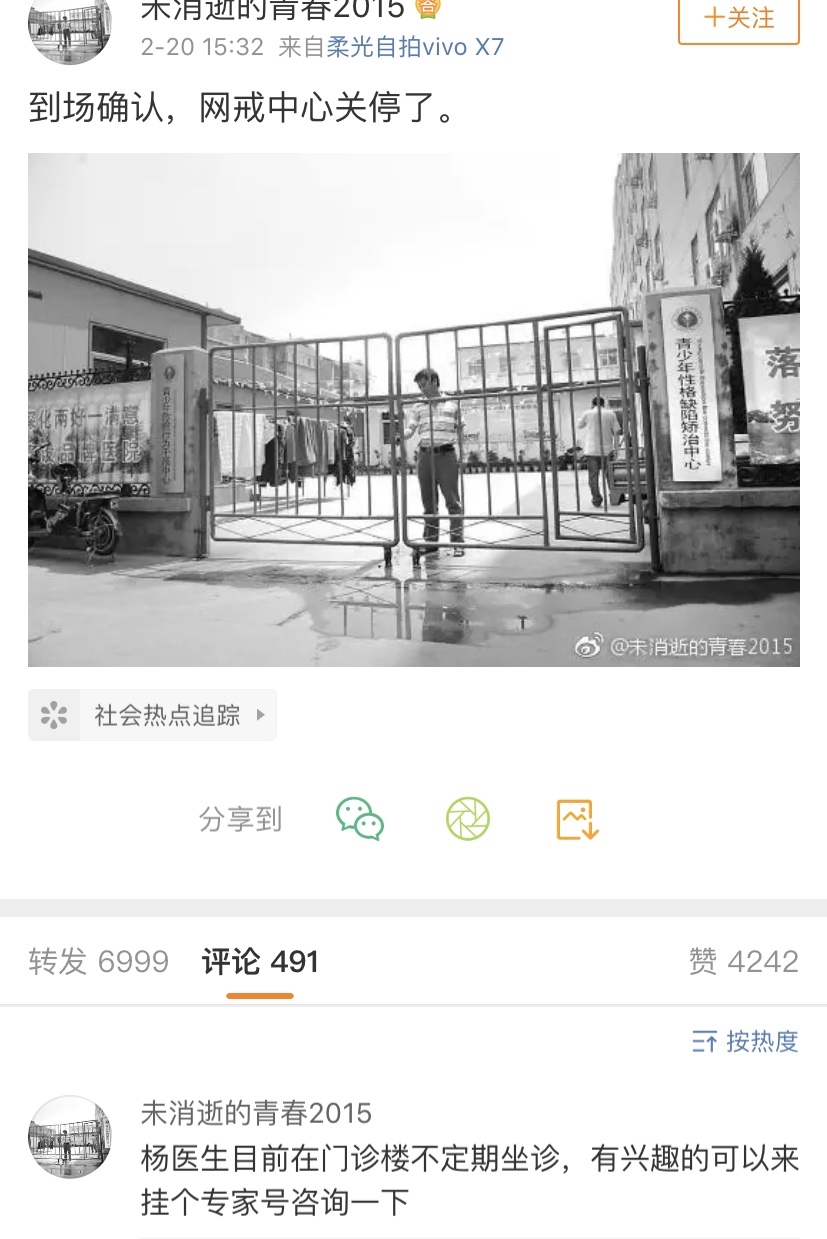The height and width of the screenshot is (1239, 827).
Task: Click the 社会热点追踪 topic icon
Action: (56, 714)
